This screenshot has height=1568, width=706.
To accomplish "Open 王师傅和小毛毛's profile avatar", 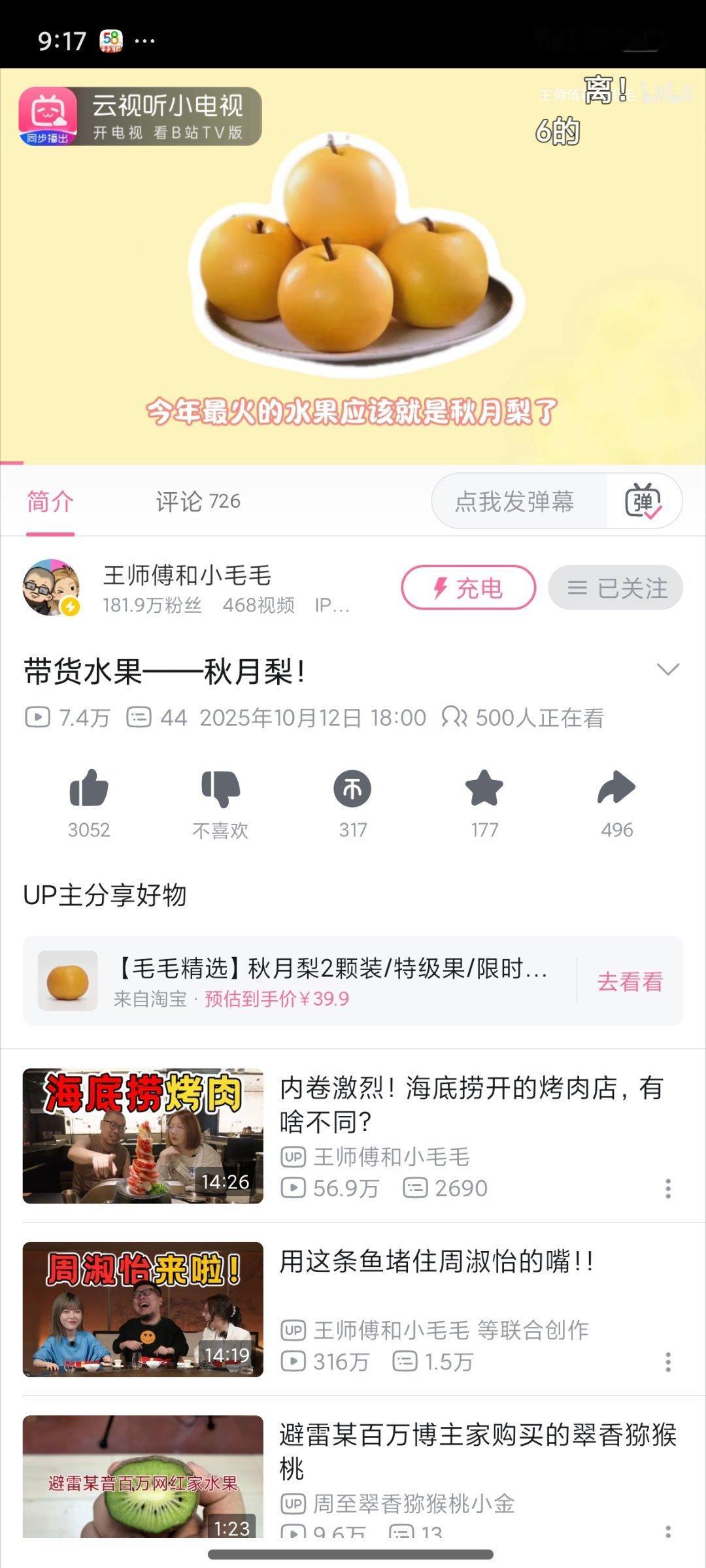I will [x=50, y=587].
